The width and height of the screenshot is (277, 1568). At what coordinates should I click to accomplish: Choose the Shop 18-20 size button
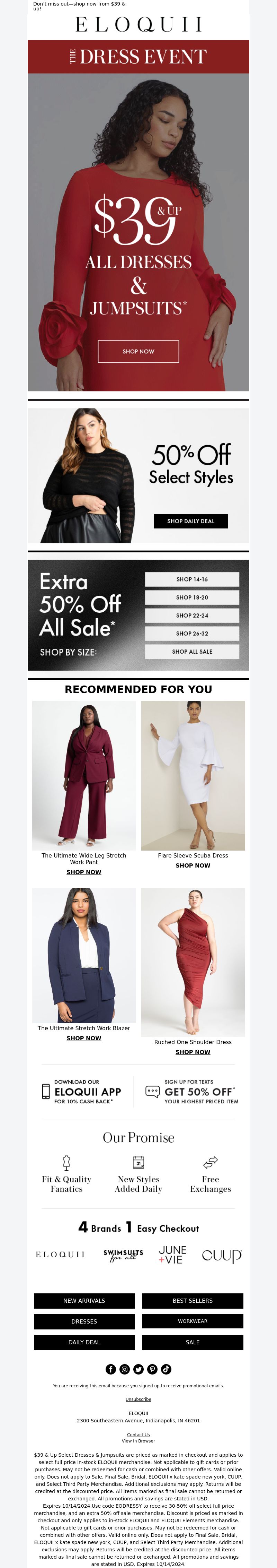point(192,598)
